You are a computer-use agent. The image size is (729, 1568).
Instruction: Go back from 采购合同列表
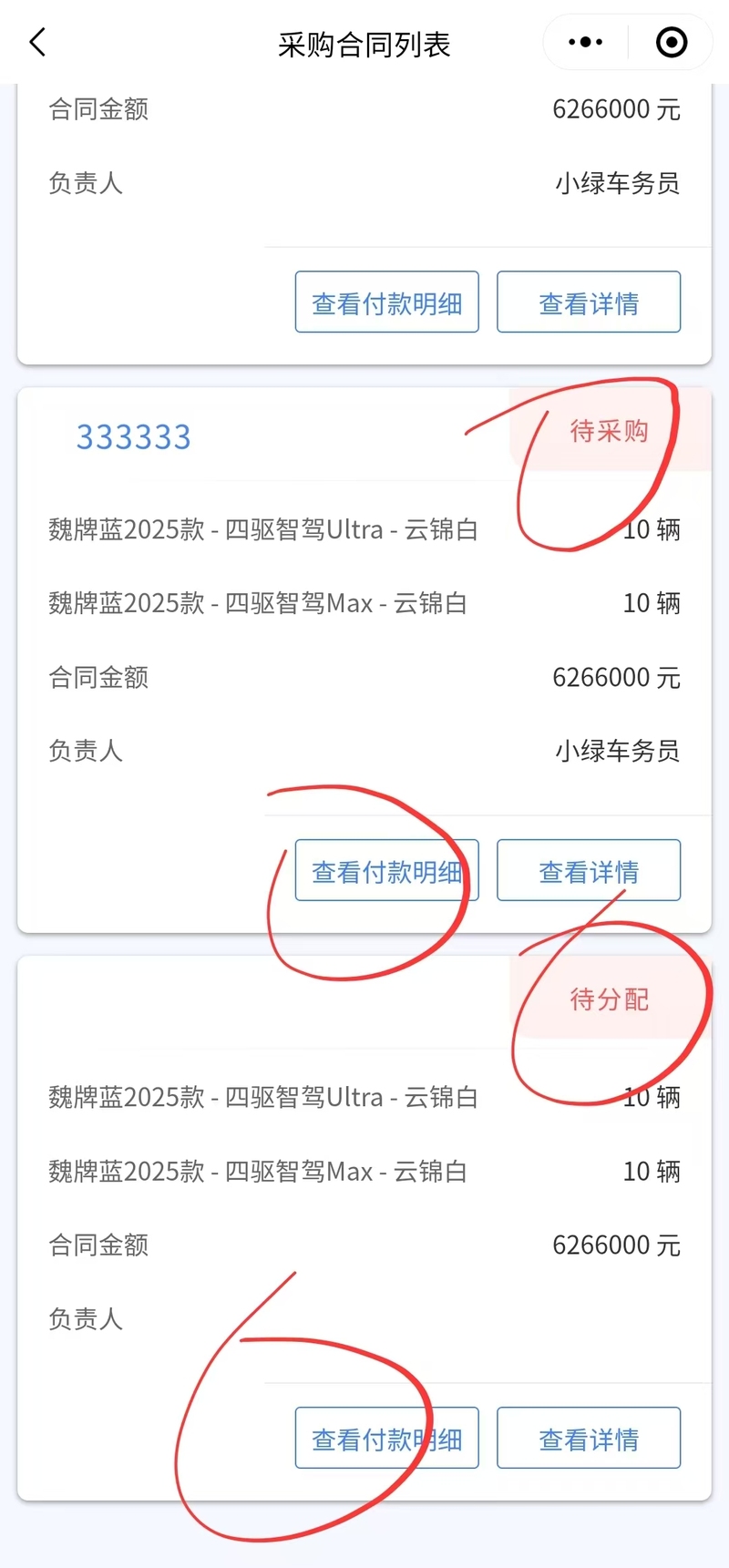pos(37,42)
